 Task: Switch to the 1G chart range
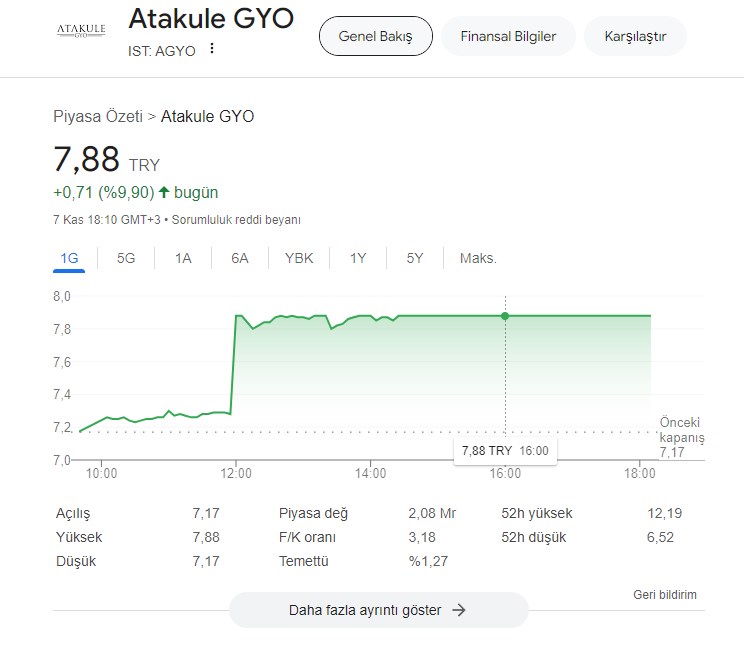(x=69, y=258)
